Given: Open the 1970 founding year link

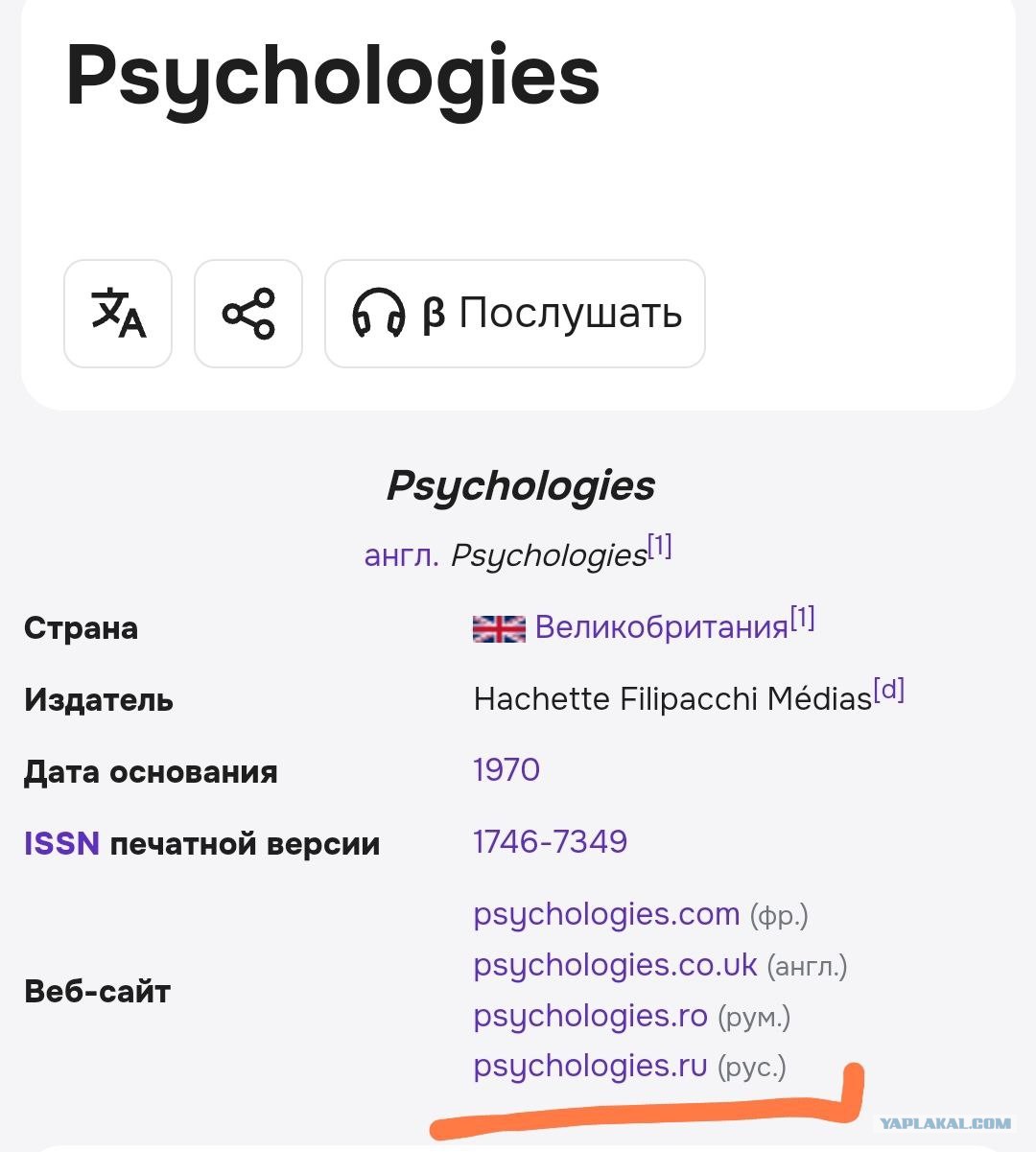Looking at the screenshot, I should 506,769.
